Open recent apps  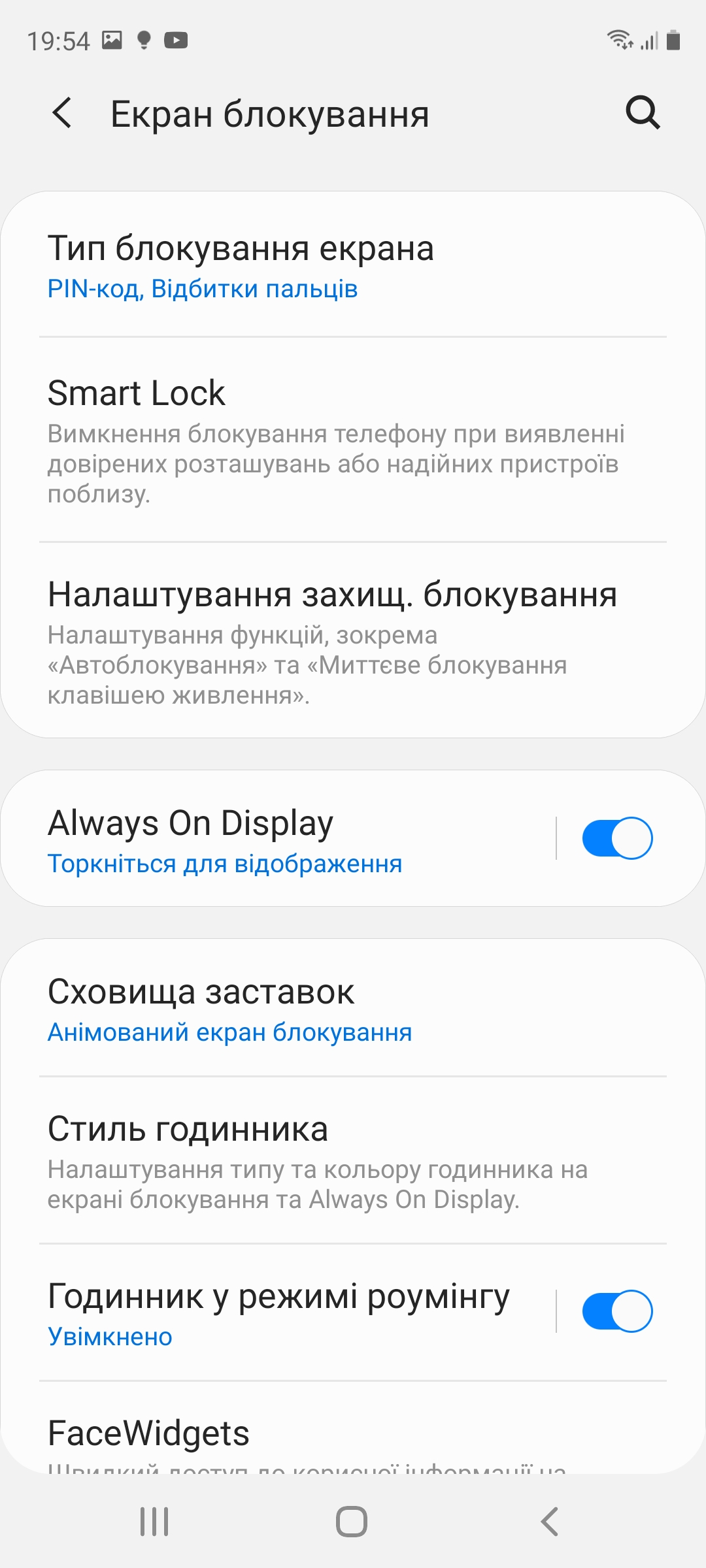coord(155,1522)
